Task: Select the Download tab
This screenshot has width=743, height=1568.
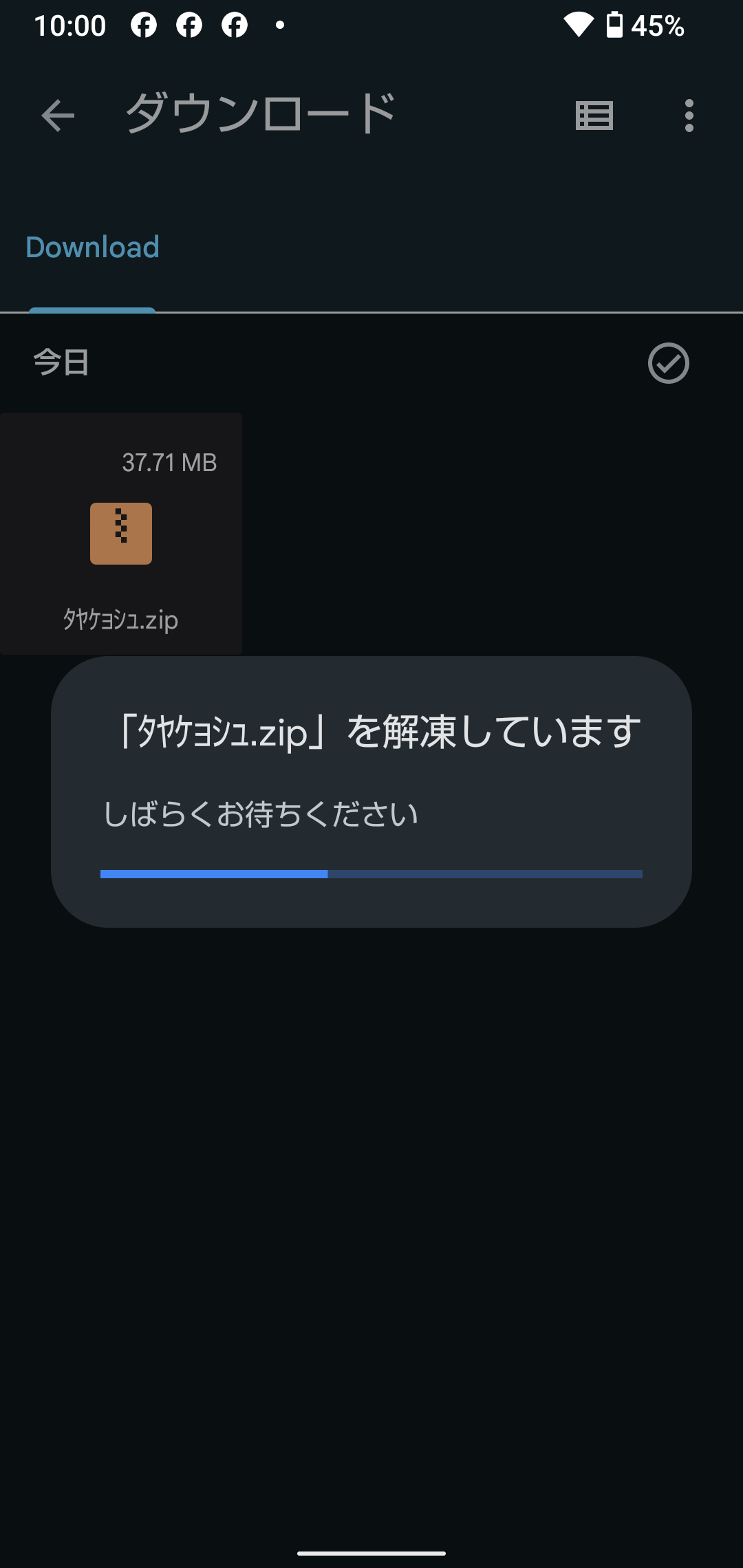Action: [92, 248]
